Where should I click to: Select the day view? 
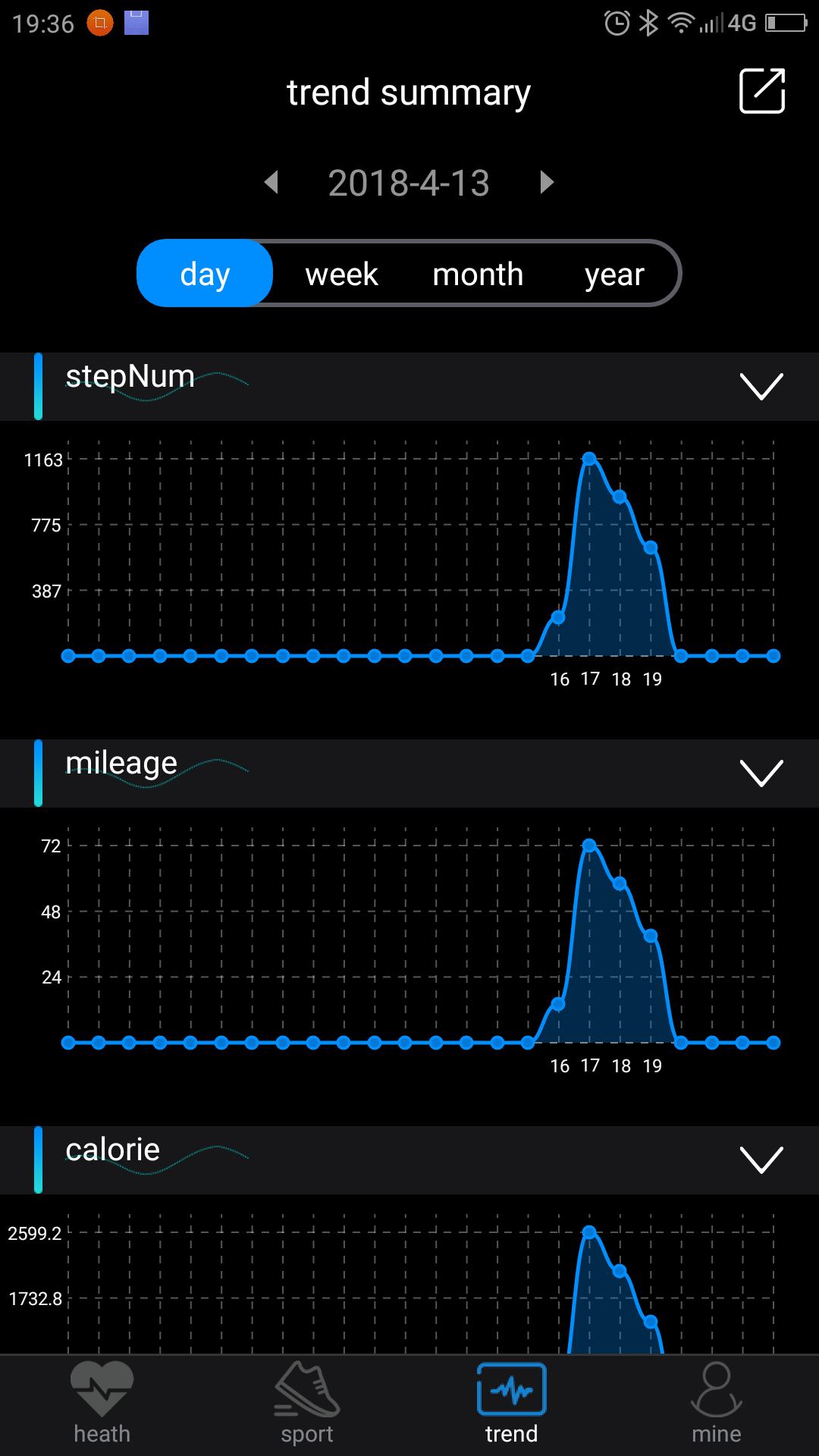click(x=205, y=273)
